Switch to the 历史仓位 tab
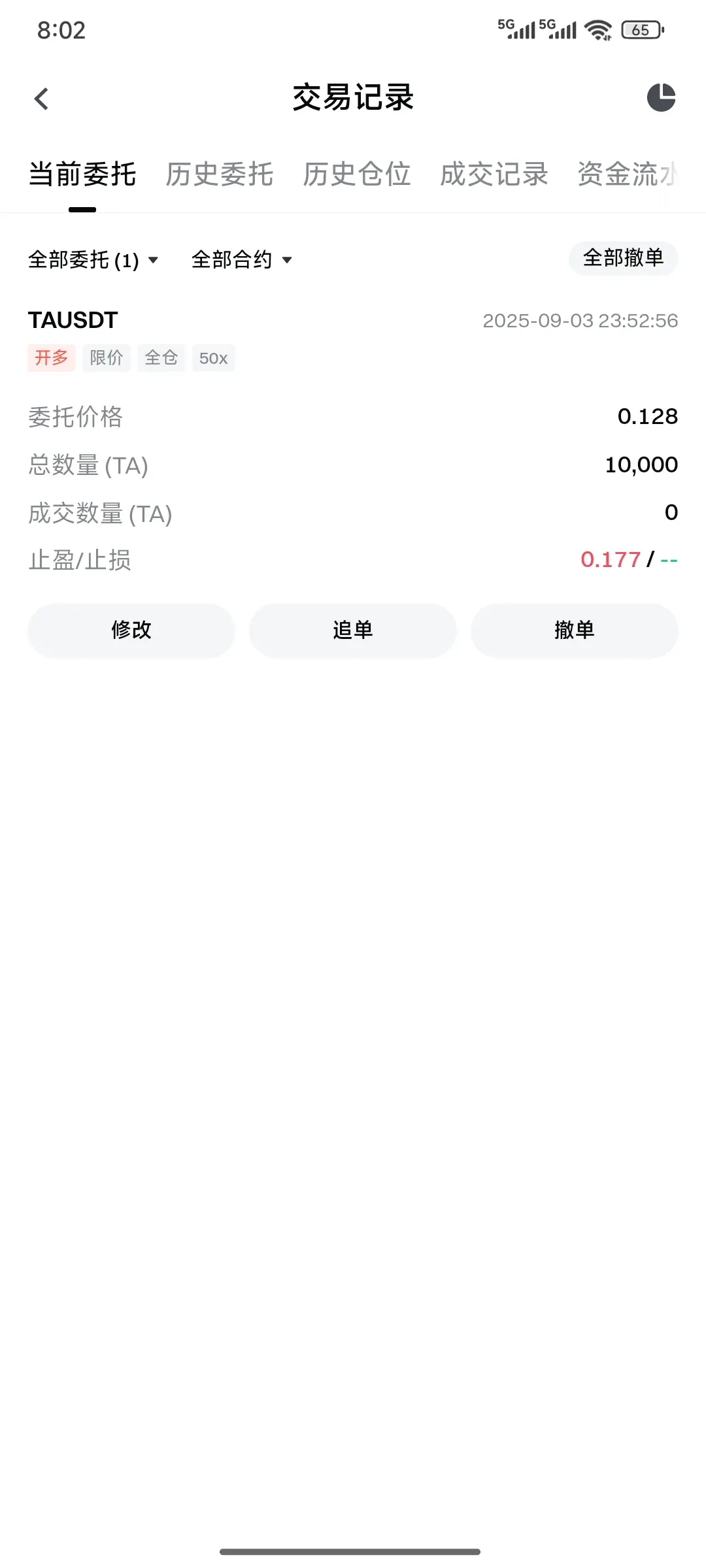 [356, 174]
